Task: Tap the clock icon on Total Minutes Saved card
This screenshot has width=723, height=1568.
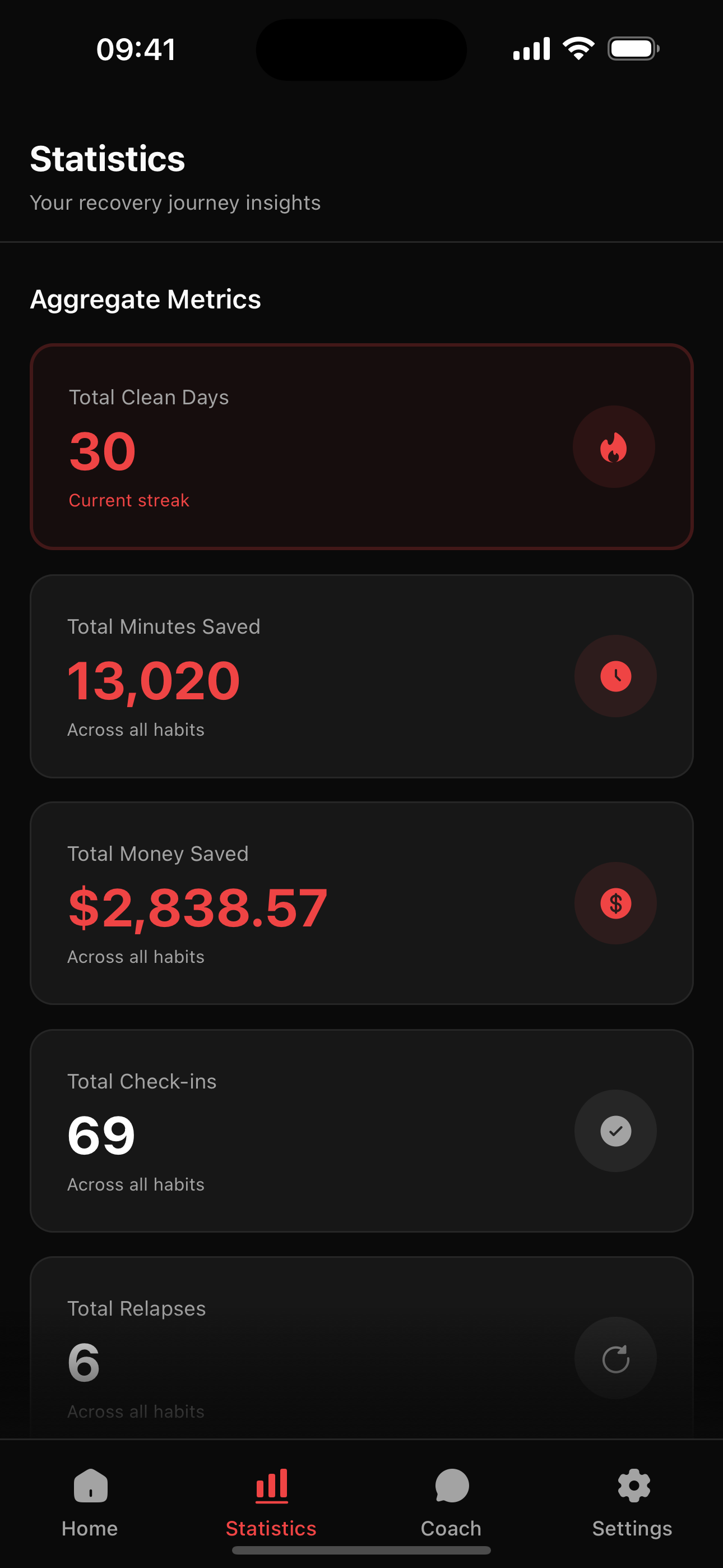Action: pyautogui.click(x=615, y=676)
